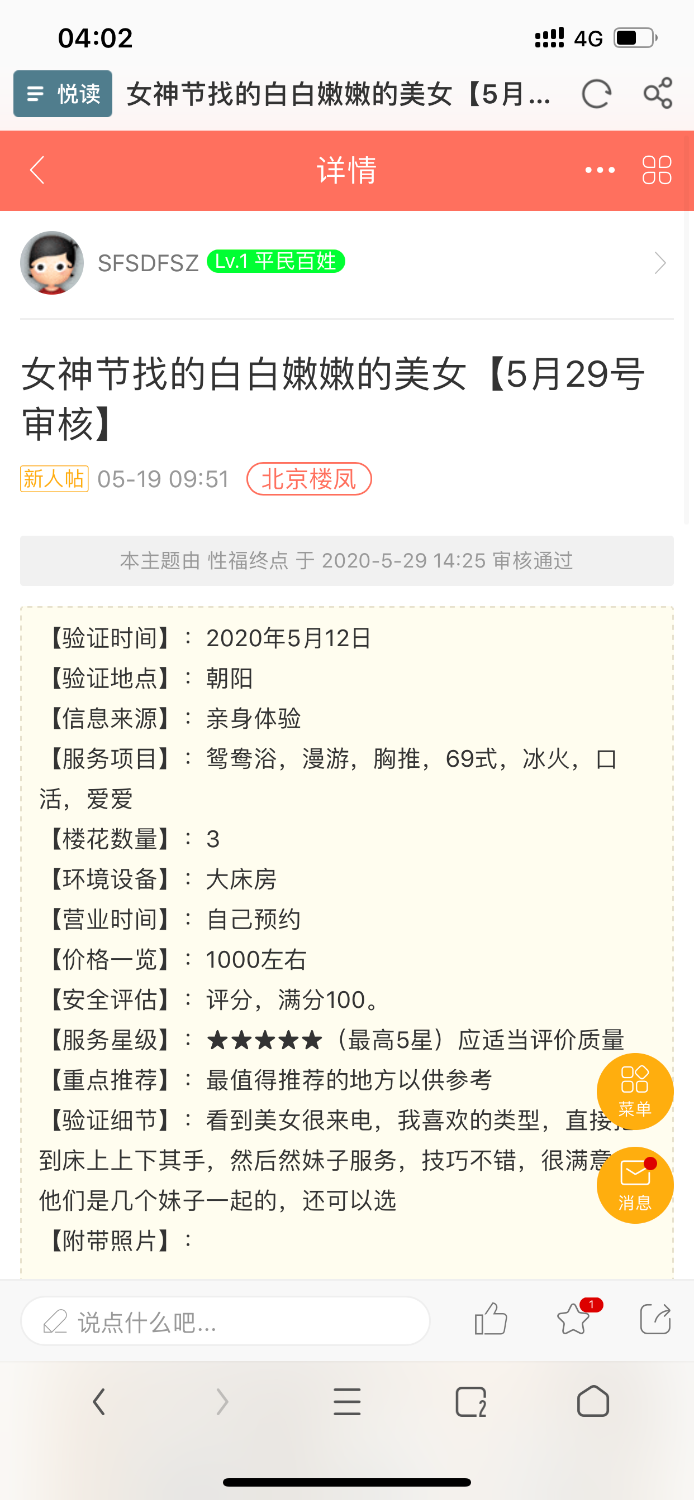
Task: View the open browser tabs
Action: click(470, 1402)
